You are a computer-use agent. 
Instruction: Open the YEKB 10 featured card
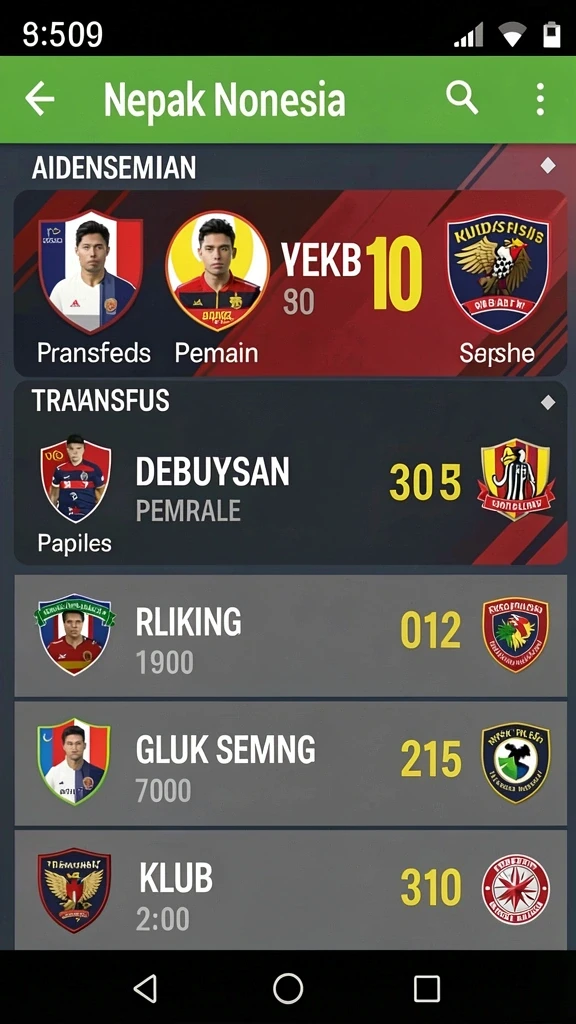[x=290, y=283]
